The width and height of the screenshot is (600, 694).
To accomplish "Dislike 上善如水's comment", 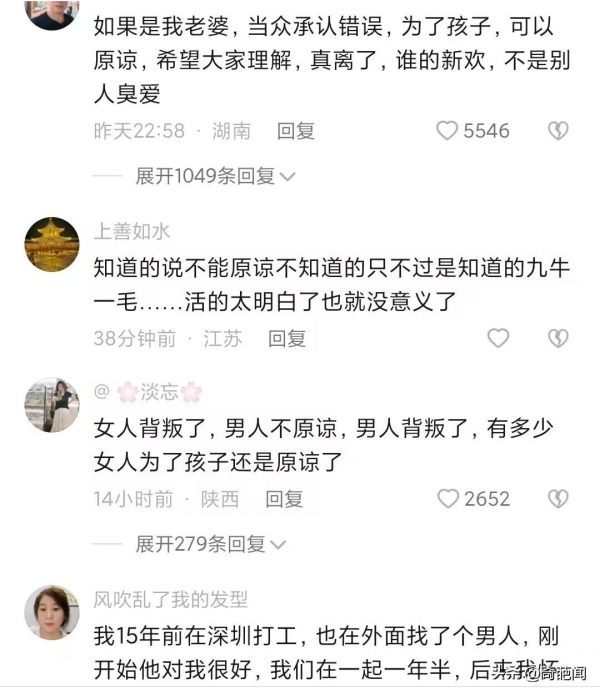I will pos(558,338).
